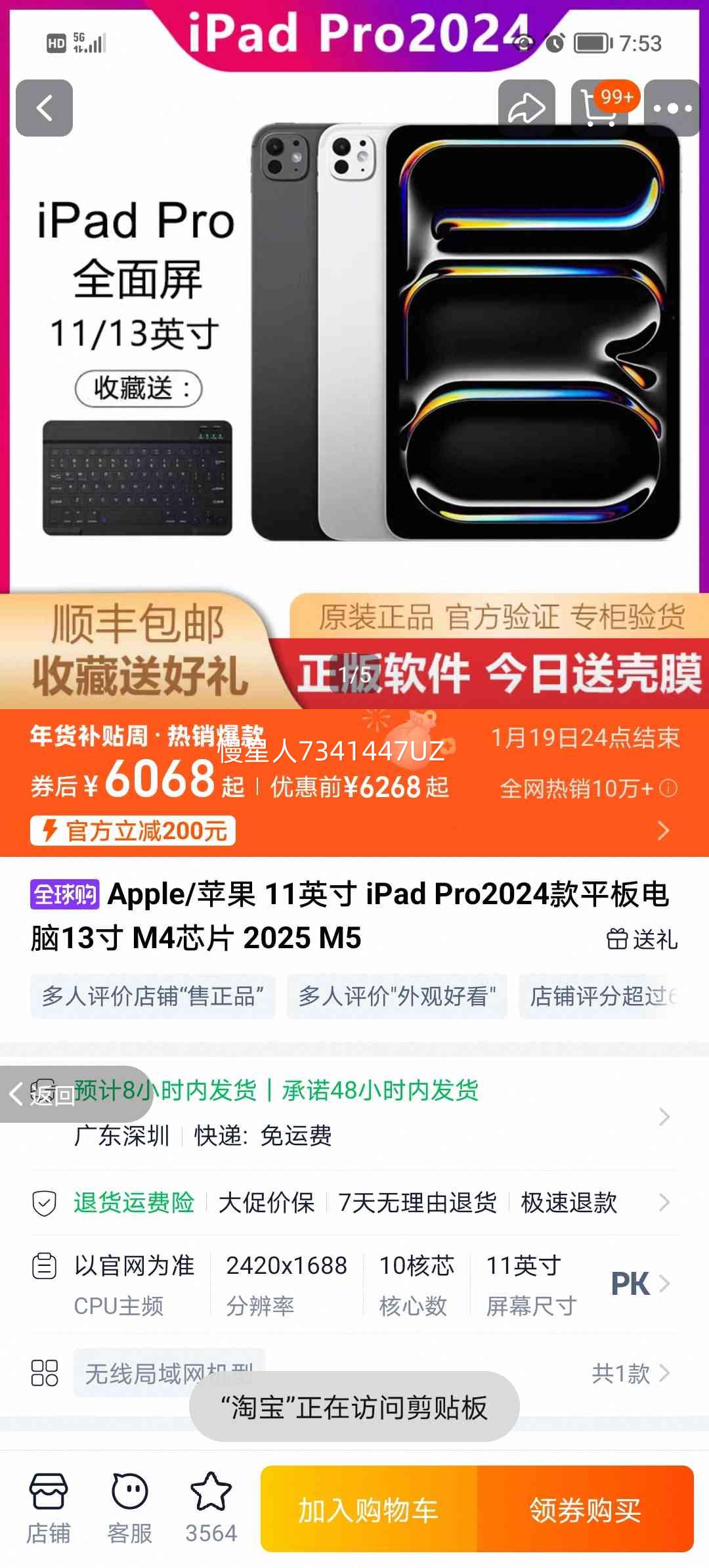The image size is (709, 1568).
Task: Tap the back arrow icon at top left
Action: click(x=45, y=107)
